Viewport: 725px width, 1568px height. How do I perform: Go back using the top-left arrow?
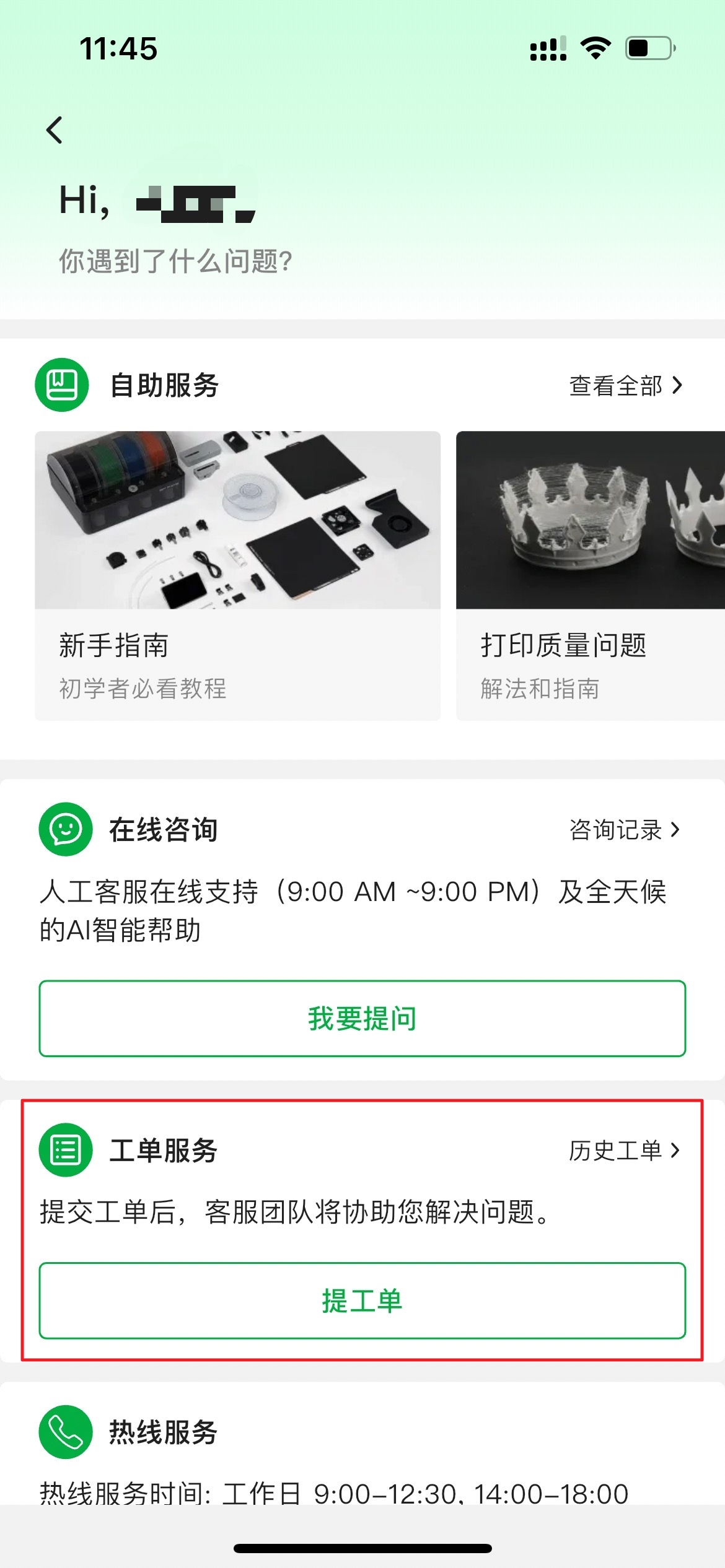click(x=55, y=130)
